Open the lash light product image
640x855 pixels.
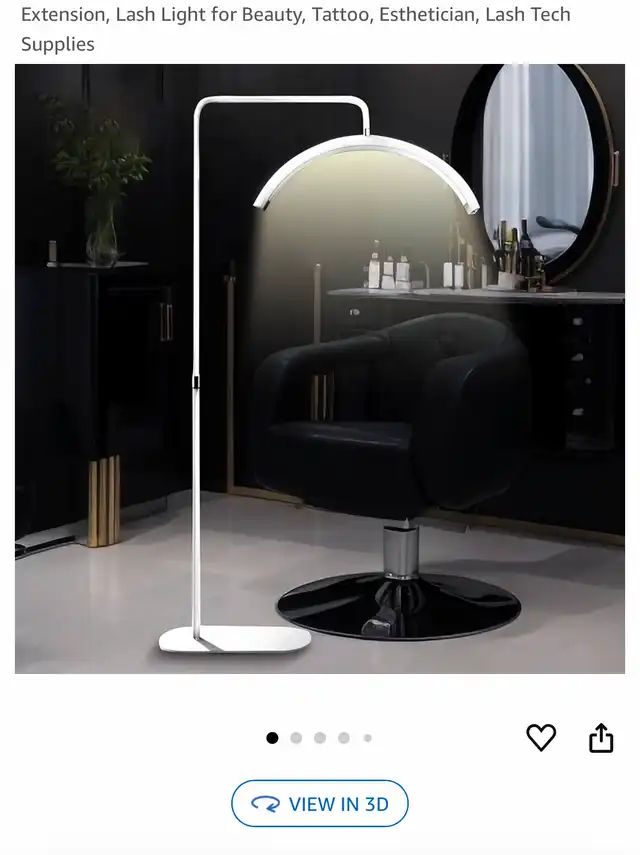point(320,368)
